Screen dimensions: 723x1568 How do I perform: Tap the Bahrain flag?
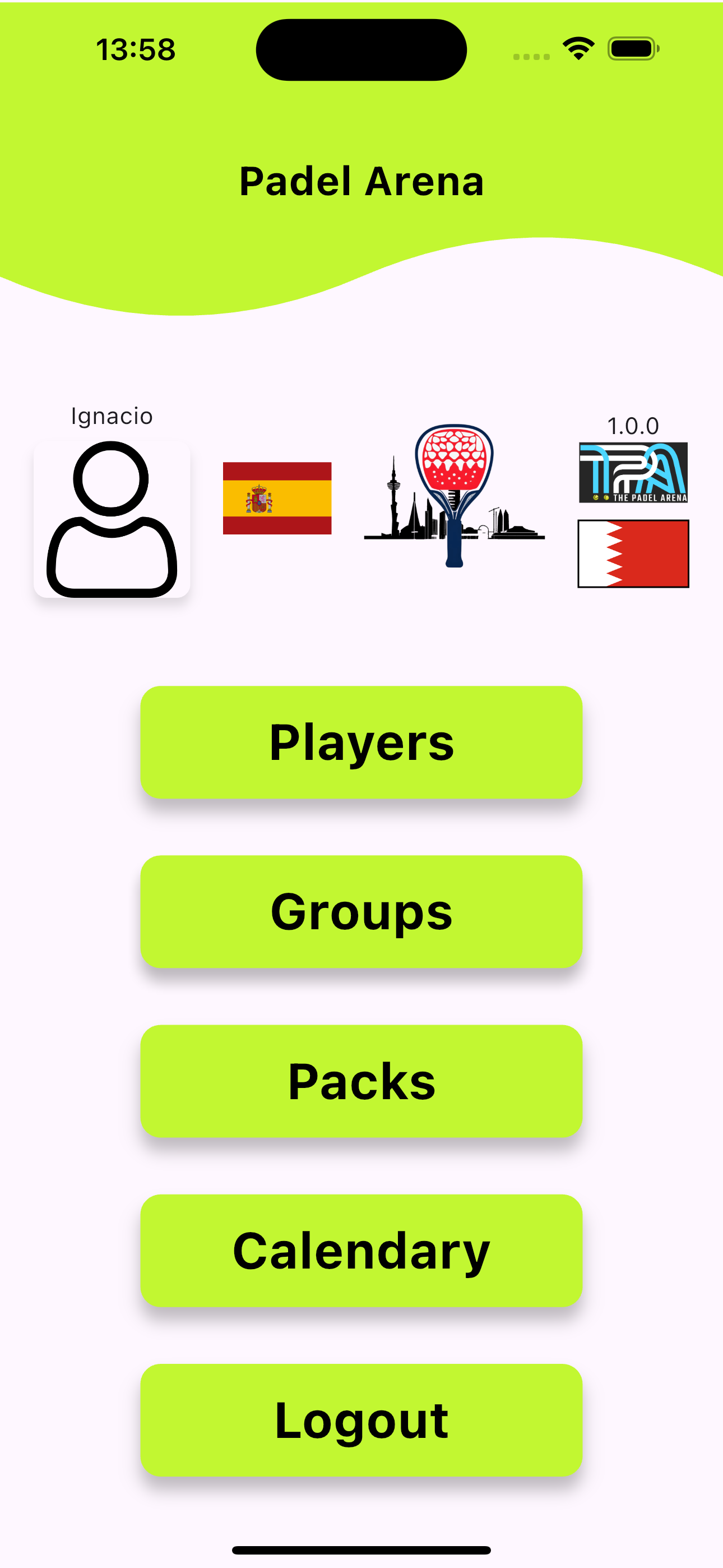633,554
